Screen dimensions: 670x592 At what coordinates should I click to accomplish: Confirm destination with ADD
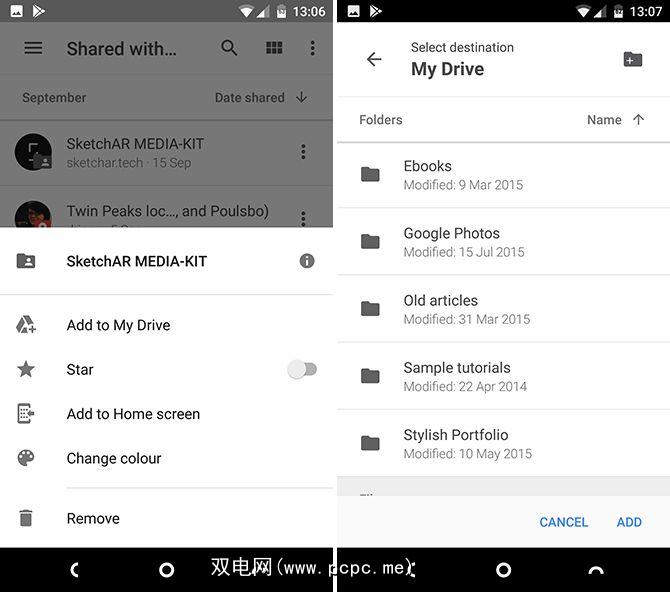click(629, 522)
